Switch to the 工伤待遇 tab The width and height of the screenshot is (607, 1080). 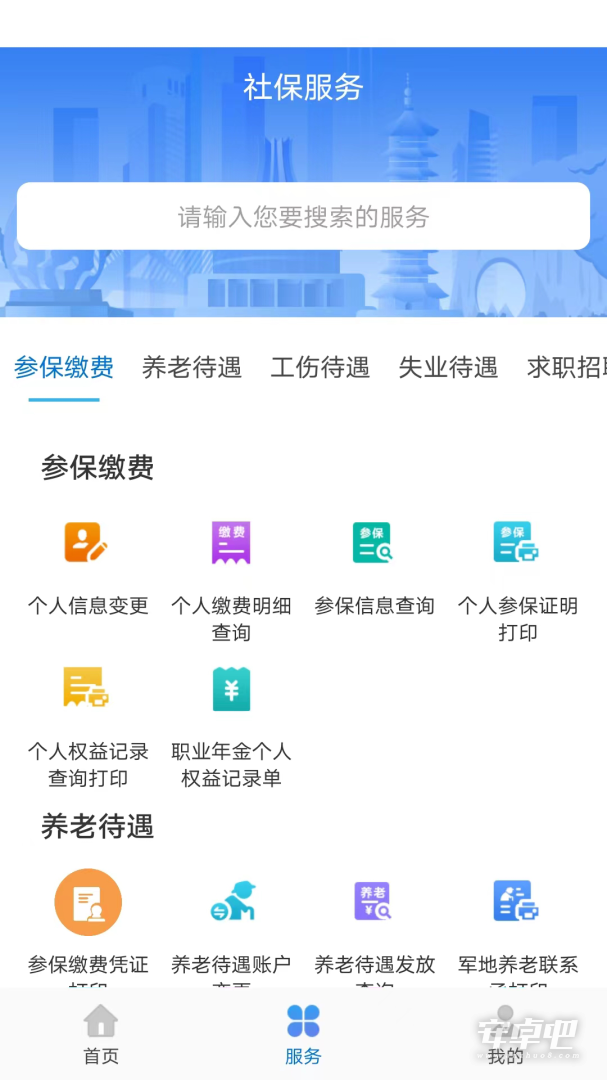(x=320, y=367)
